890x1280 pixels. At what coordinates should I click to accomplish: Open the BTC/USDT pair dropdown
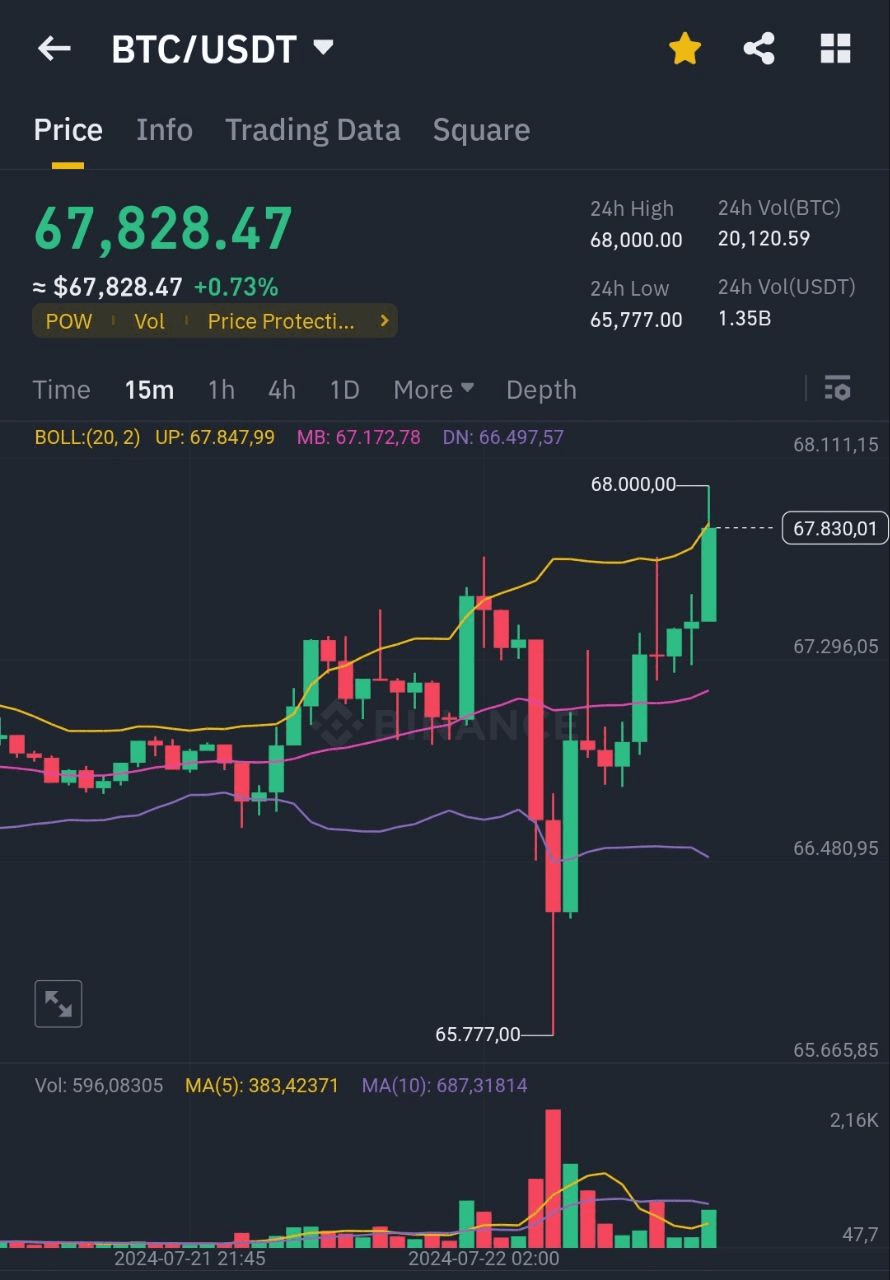coord(322,47)
